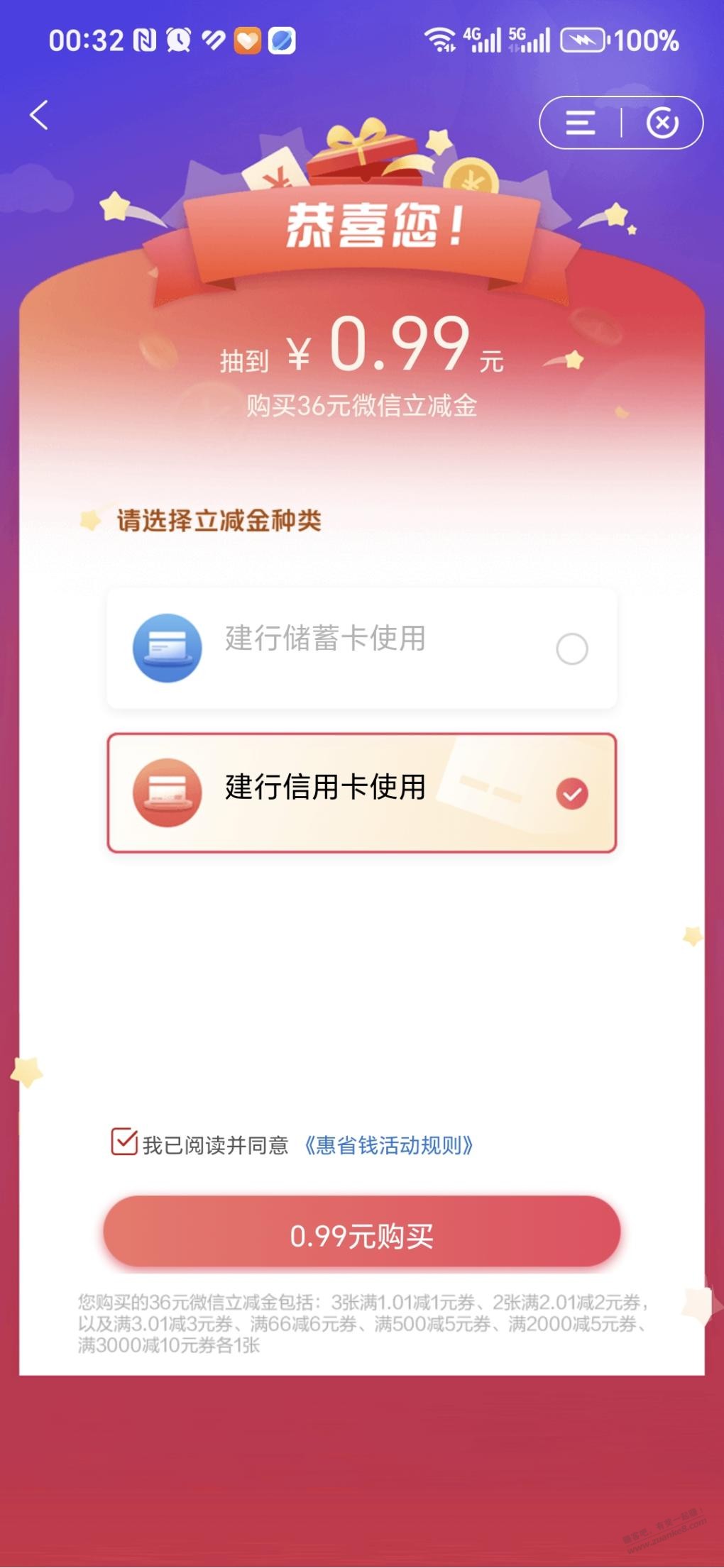Image resolution: width=724 pixels, height=1568 pixels.
Task: Open the menu via three-line icon
Action: tap(581, 122)
